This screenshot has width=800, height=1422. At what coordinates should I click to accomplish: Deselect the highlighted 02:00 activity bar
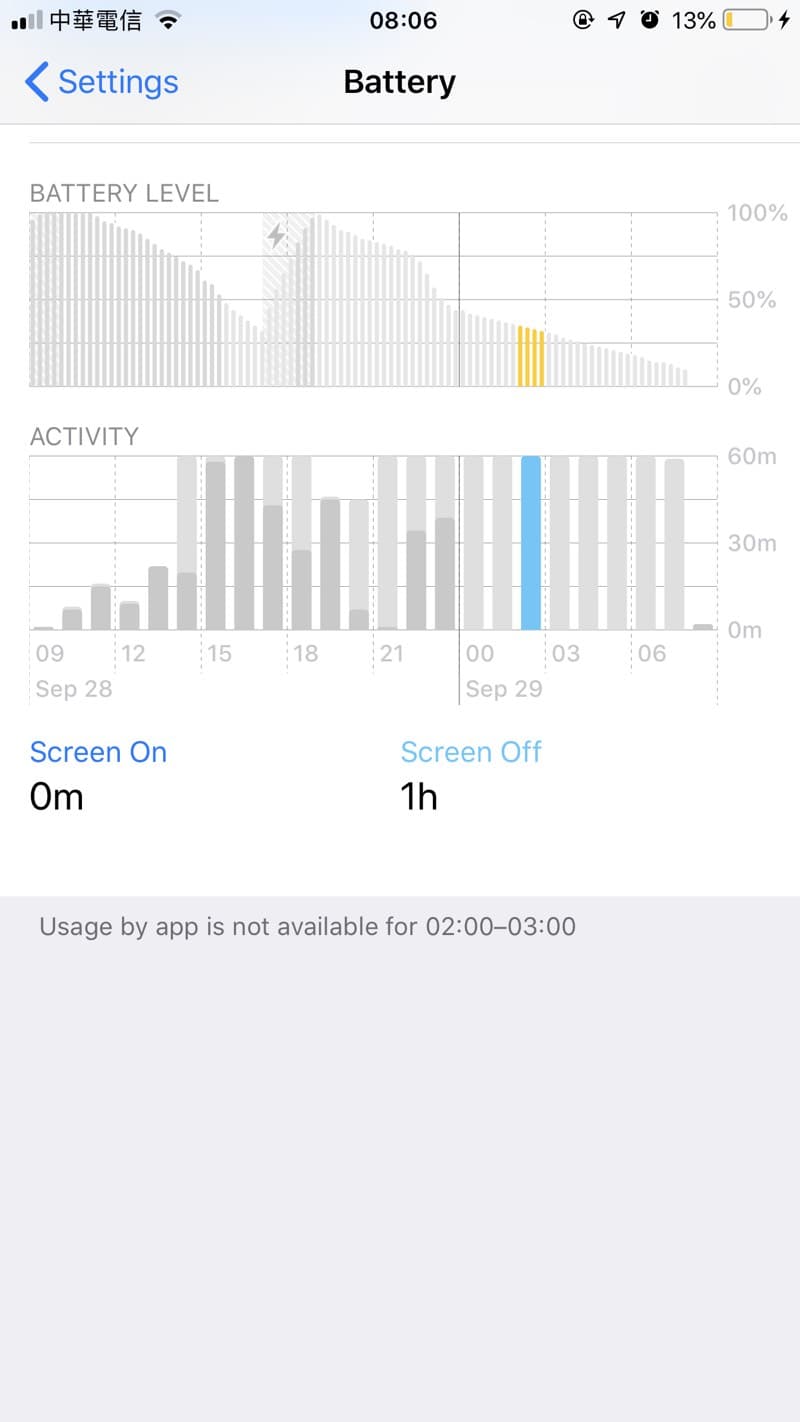531,543
